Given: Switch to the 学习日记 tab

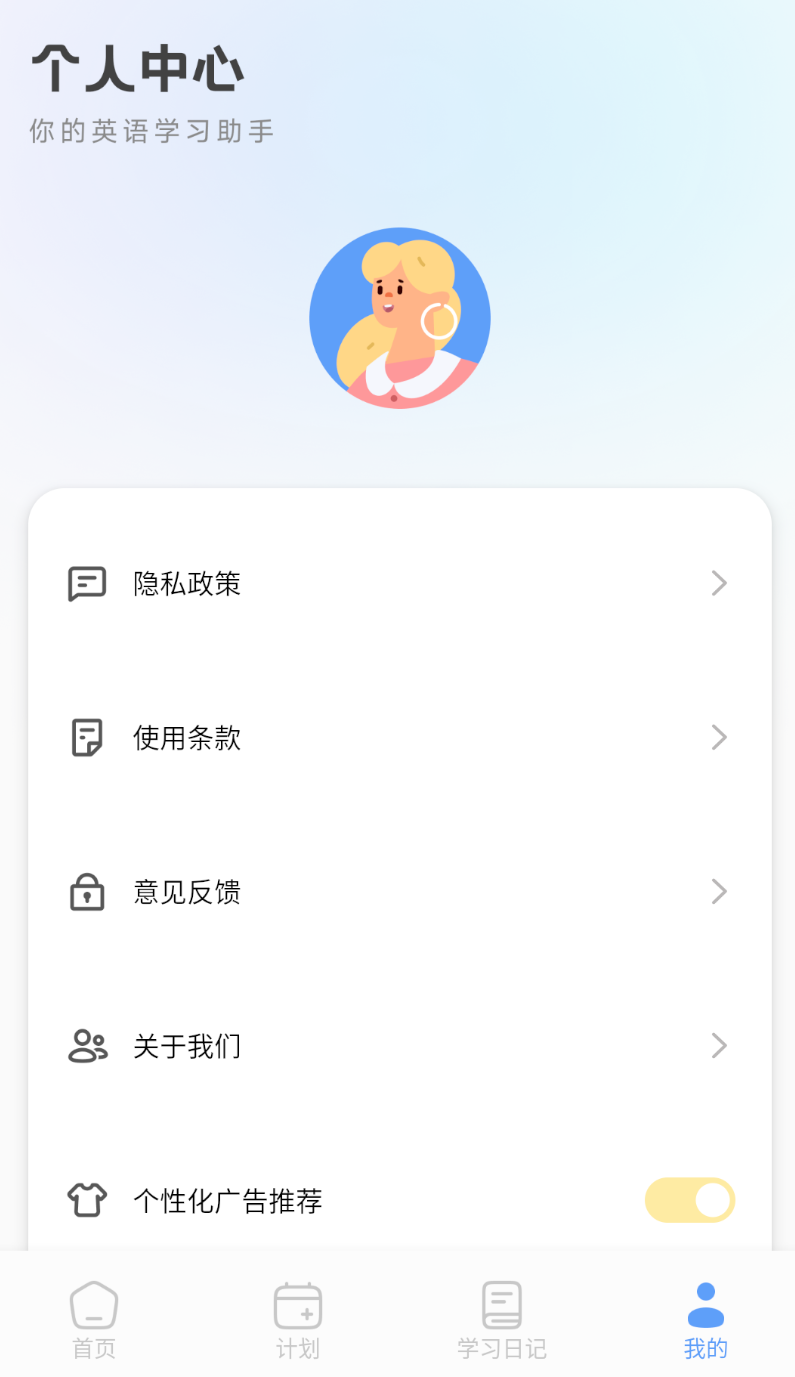Looking at the screenshot, I should coord(501,1320).
